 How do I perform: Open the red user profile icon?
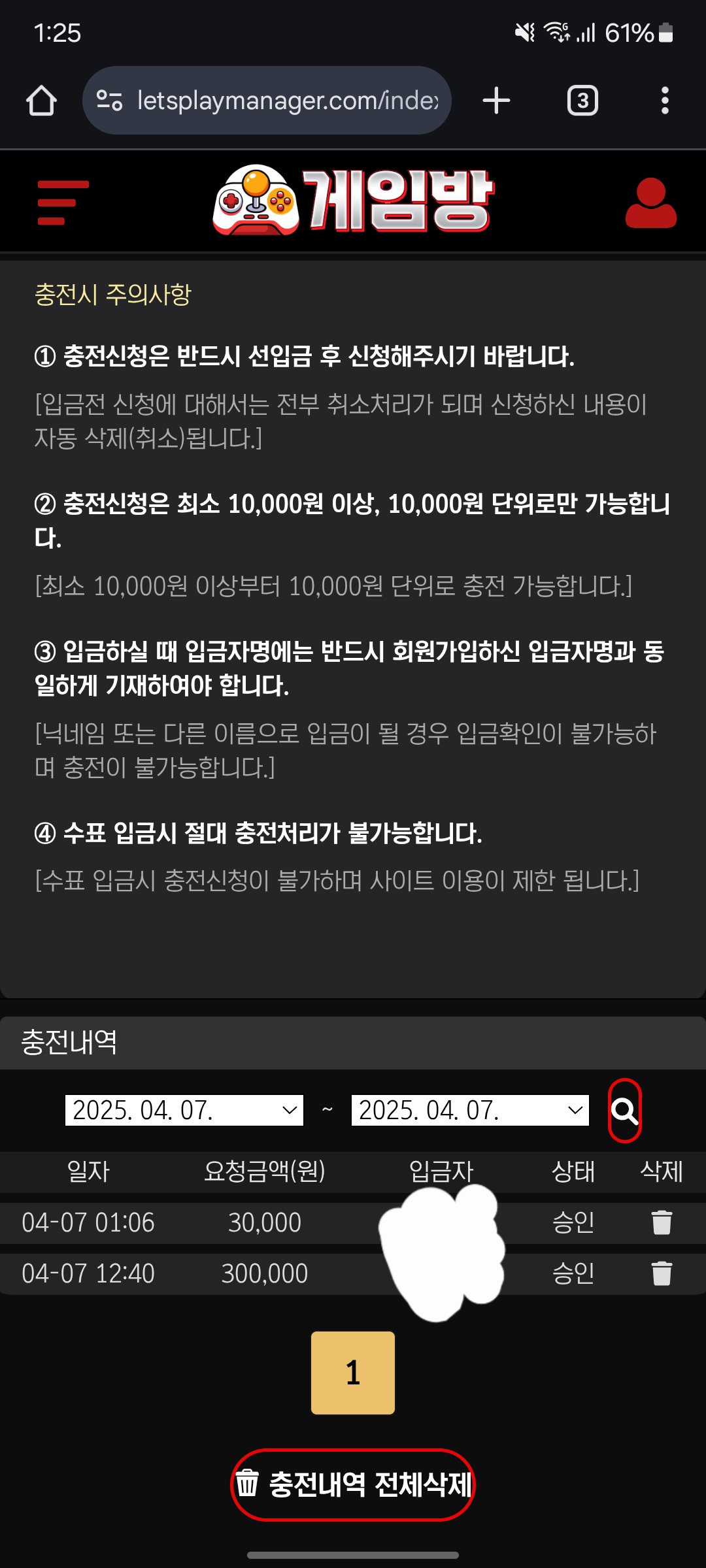[650, 203]
